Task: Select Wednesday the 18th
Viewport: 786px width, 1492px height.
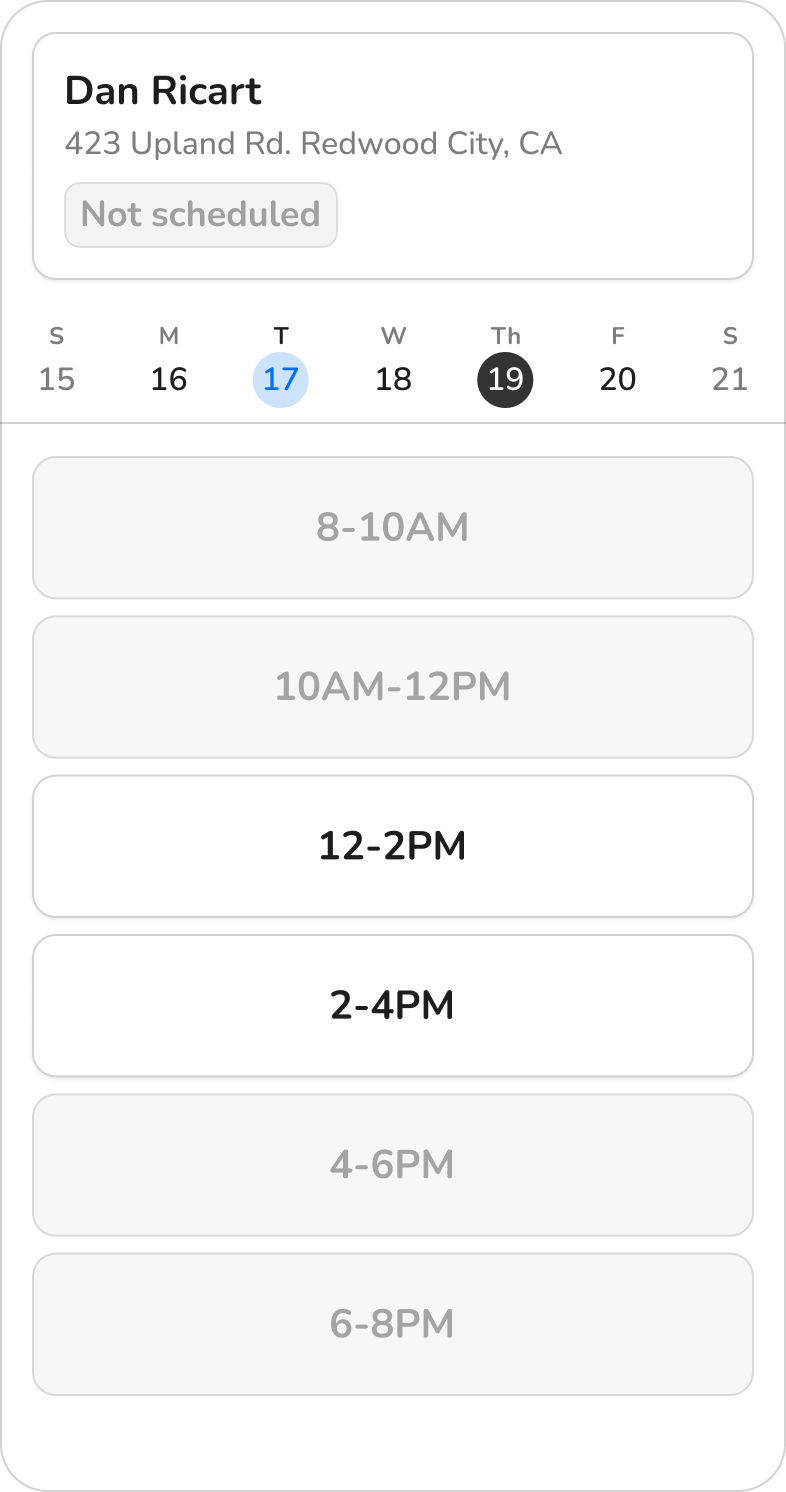Action: click(394, 379)
